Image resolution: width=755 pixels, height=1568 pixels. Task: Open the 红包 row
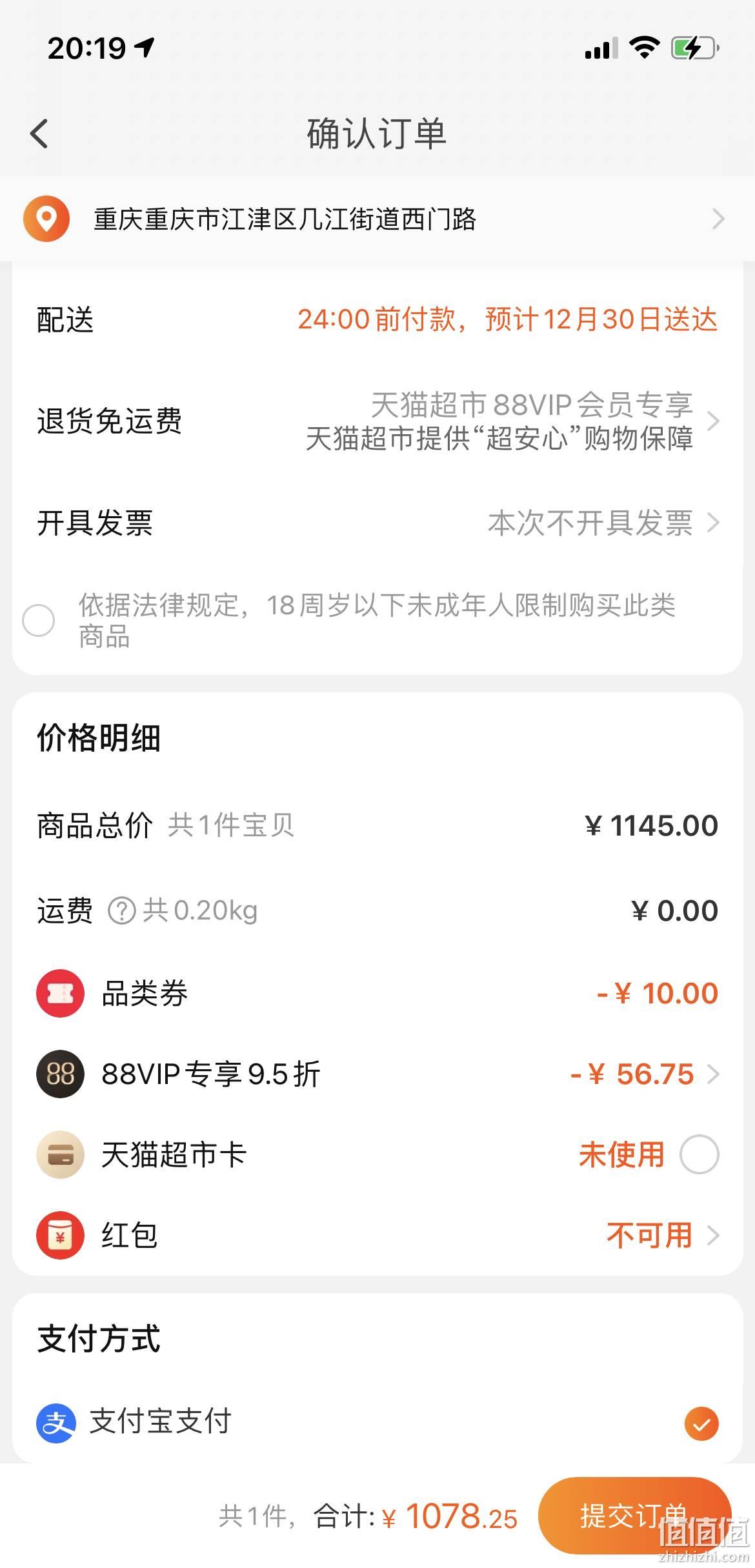click(377, 1236)
